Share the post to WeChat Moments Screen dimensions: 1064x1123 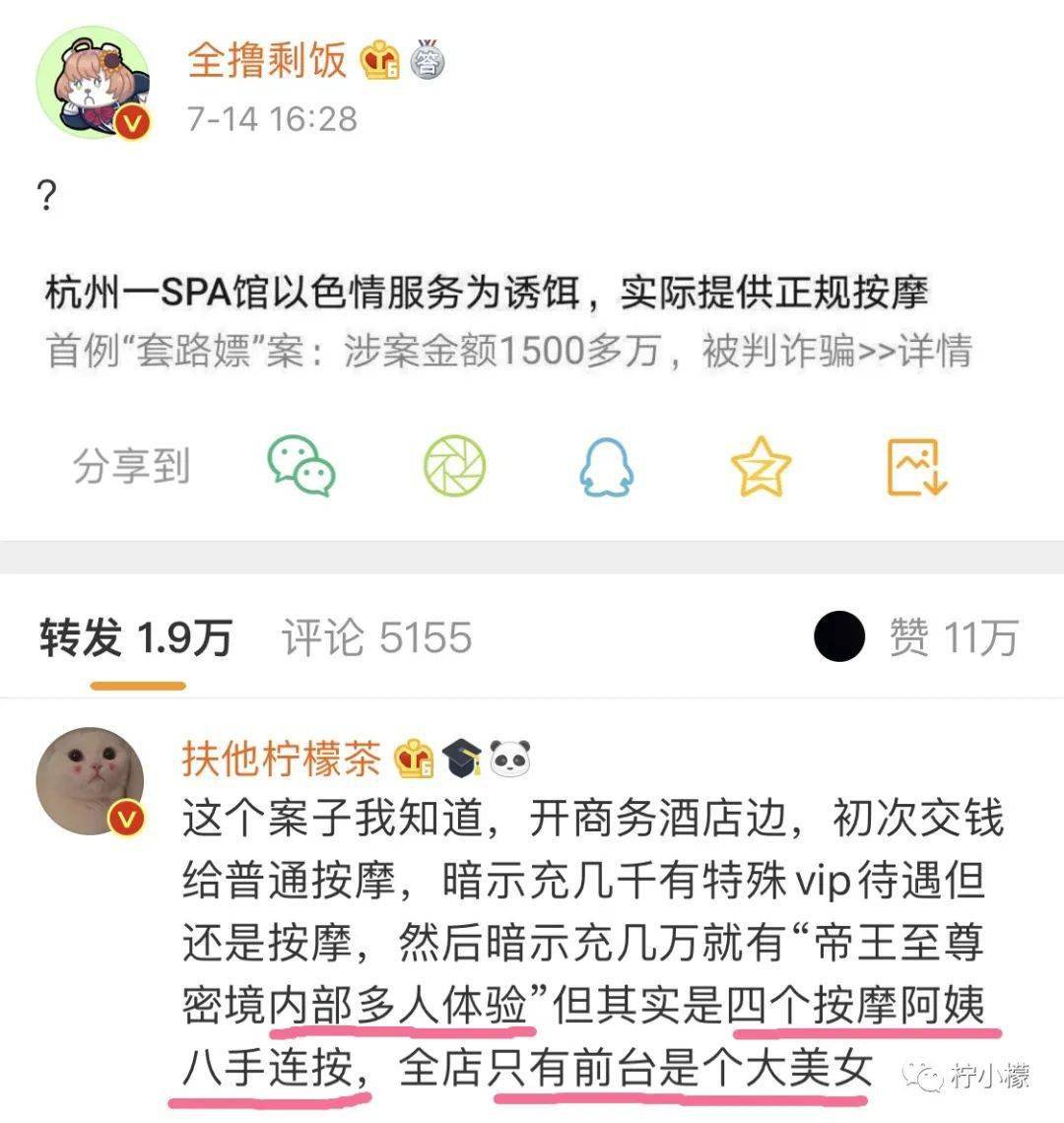454,466
